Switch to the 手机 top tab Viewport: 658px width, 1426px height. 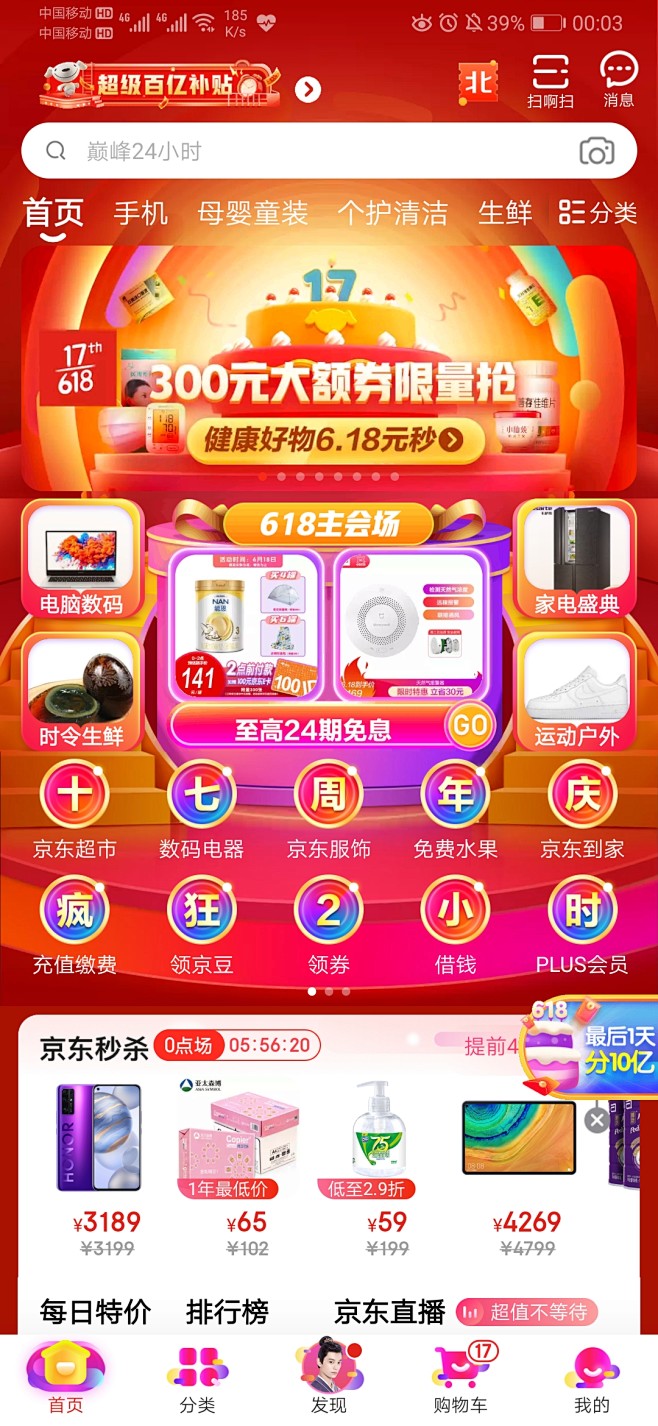(140, 213)
